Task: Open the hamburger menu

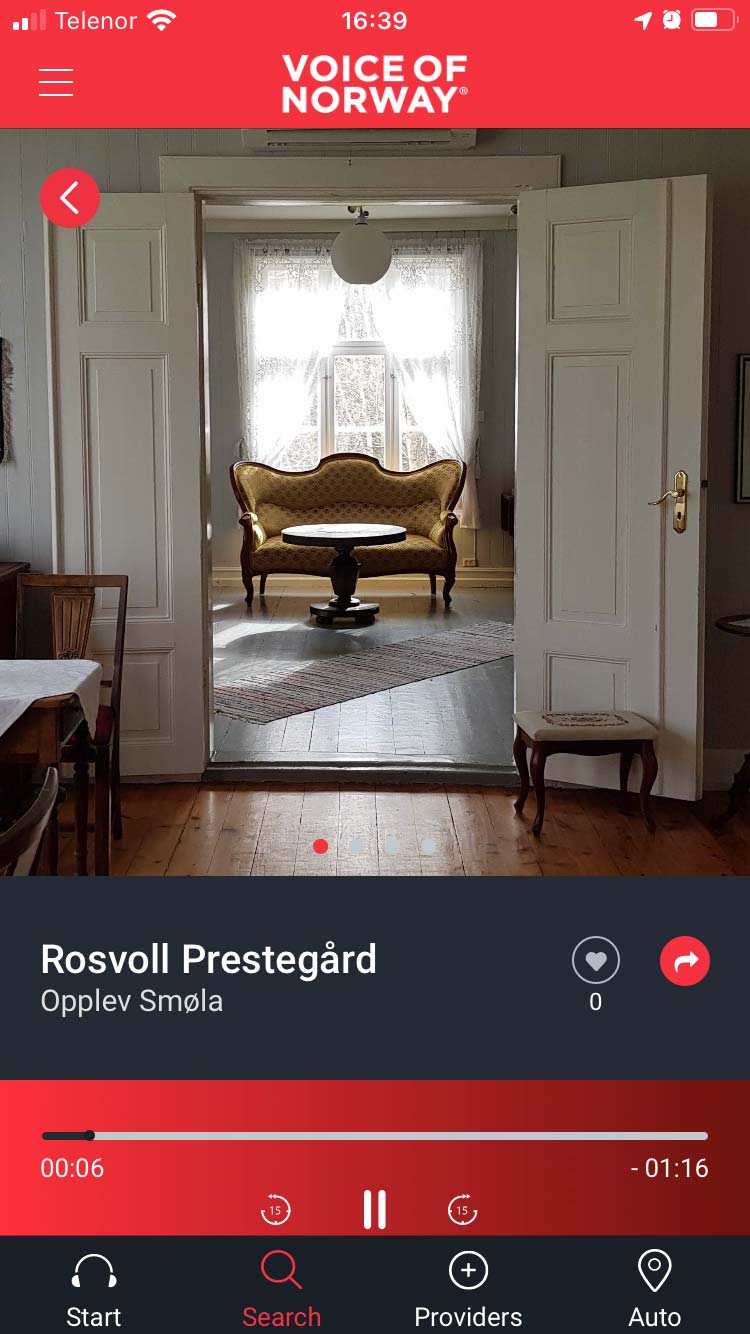Action: tap(56, 82)
